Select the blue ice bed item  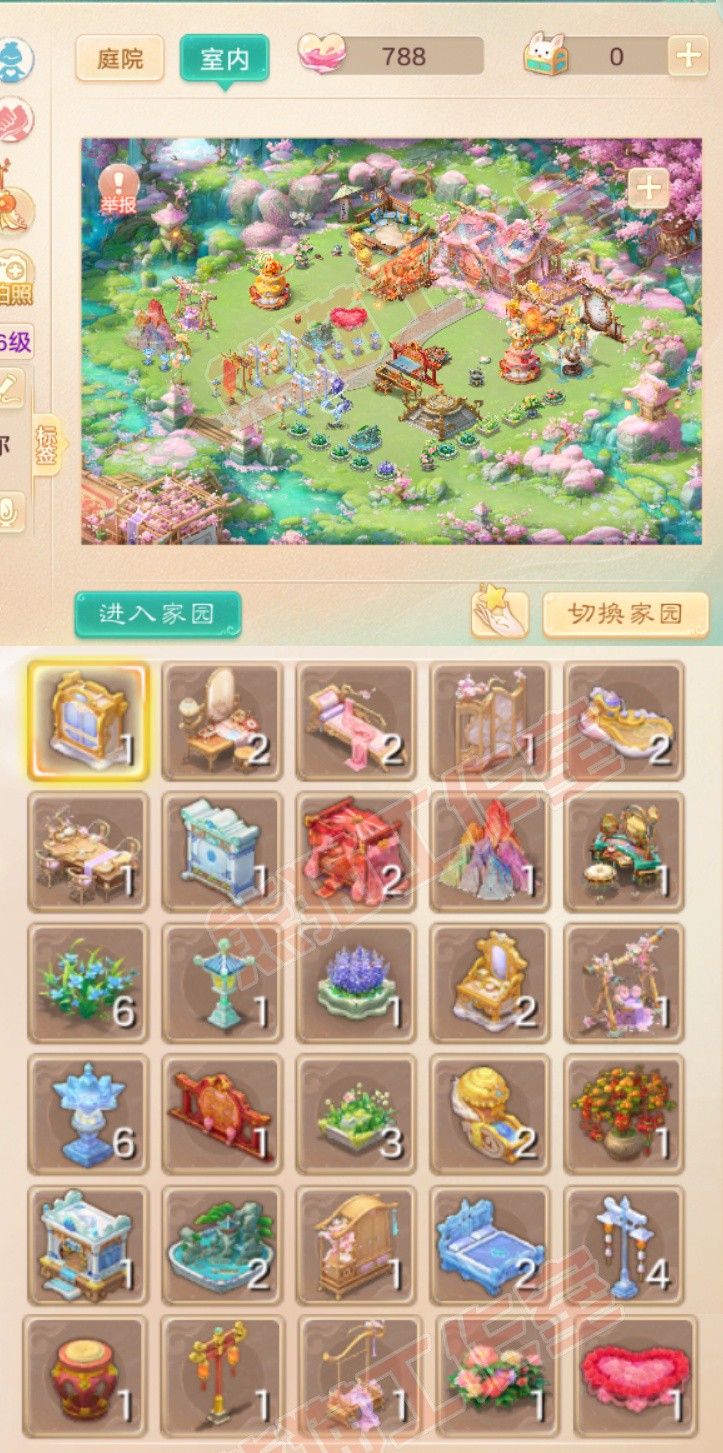pyautogui.click(x=490, y=1245)
